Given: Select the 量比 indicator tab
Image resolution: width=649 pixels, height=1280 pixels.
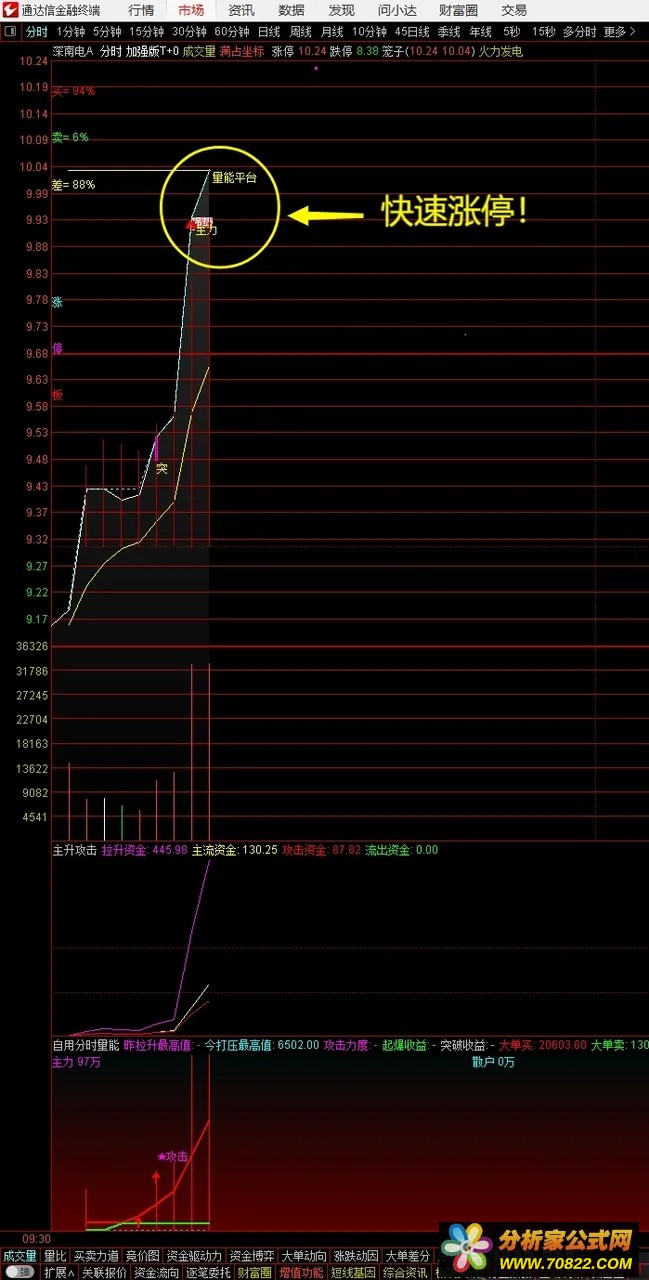Looking at the screenshot, I should (x=55, y=1256).
